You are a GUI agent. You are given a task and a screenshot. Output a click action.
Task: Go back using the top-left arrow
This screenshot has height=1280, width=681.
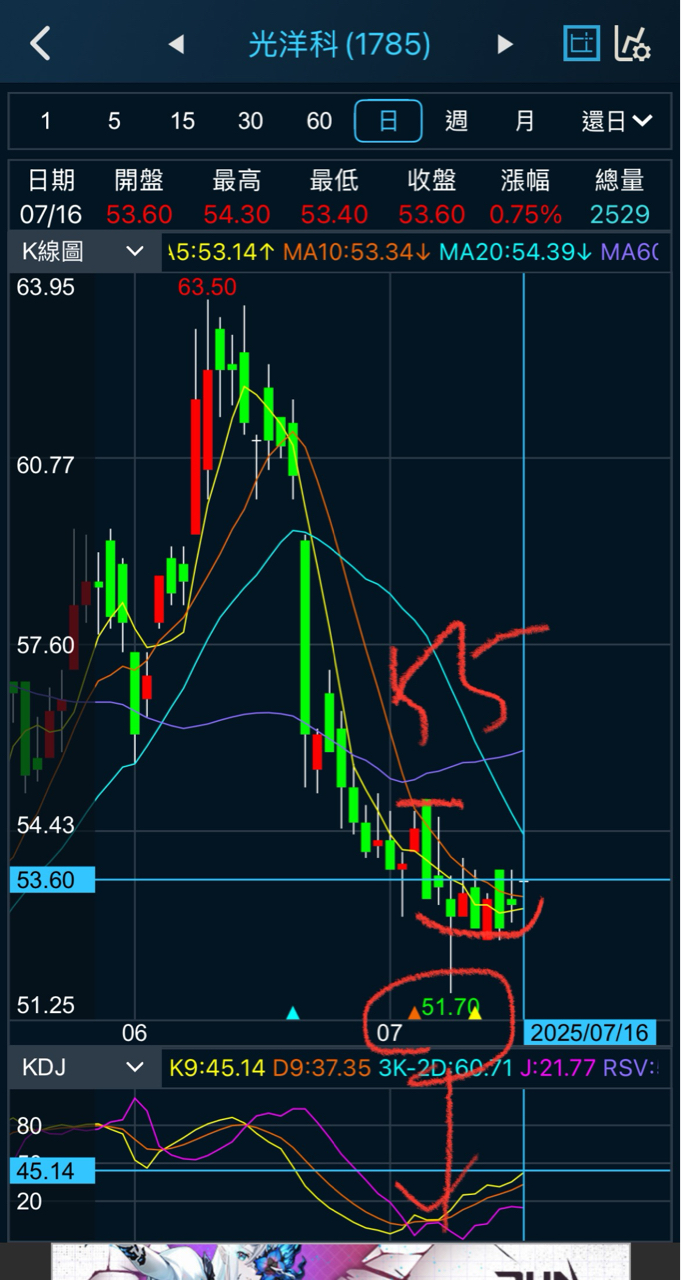[40, 44]
